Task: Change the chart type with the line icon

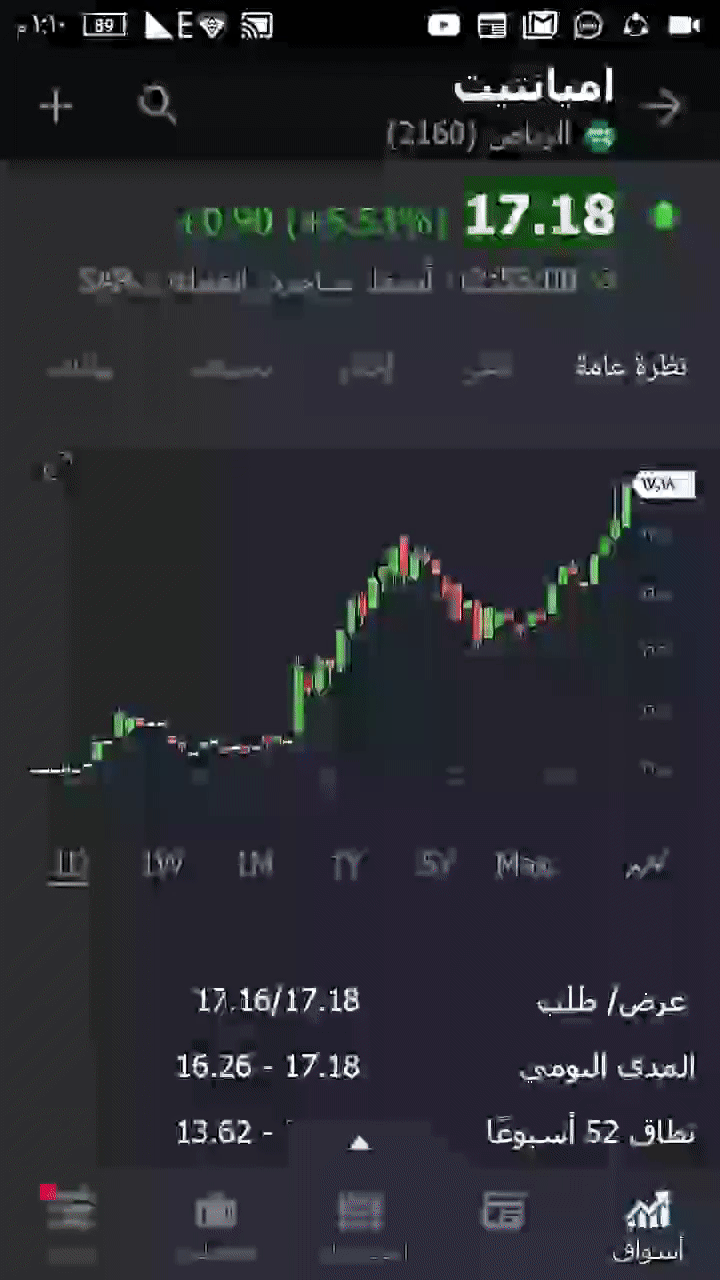Action: [x=646, y=864]
